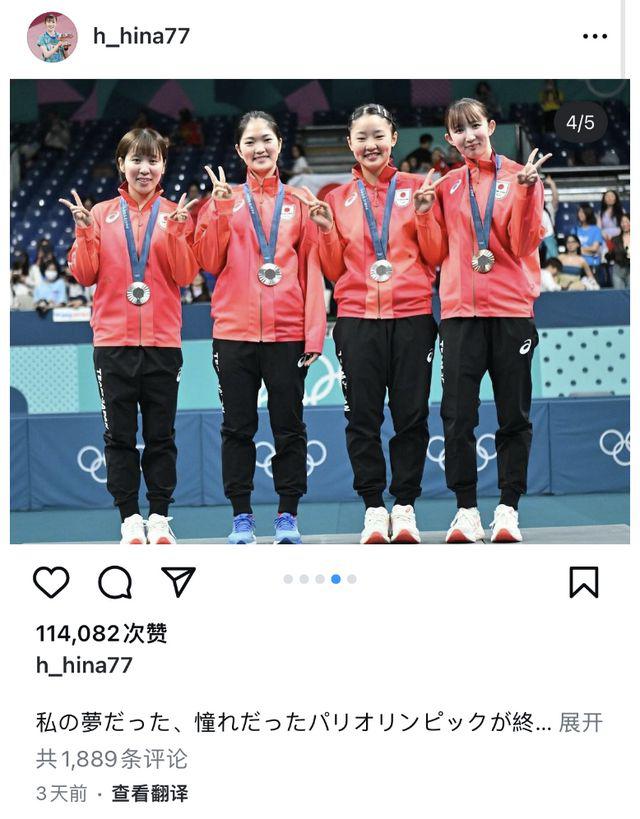Open the list of 114,082 likes
Image resolution: width=640 pixels, height=819 pixels.
(101, 633)
